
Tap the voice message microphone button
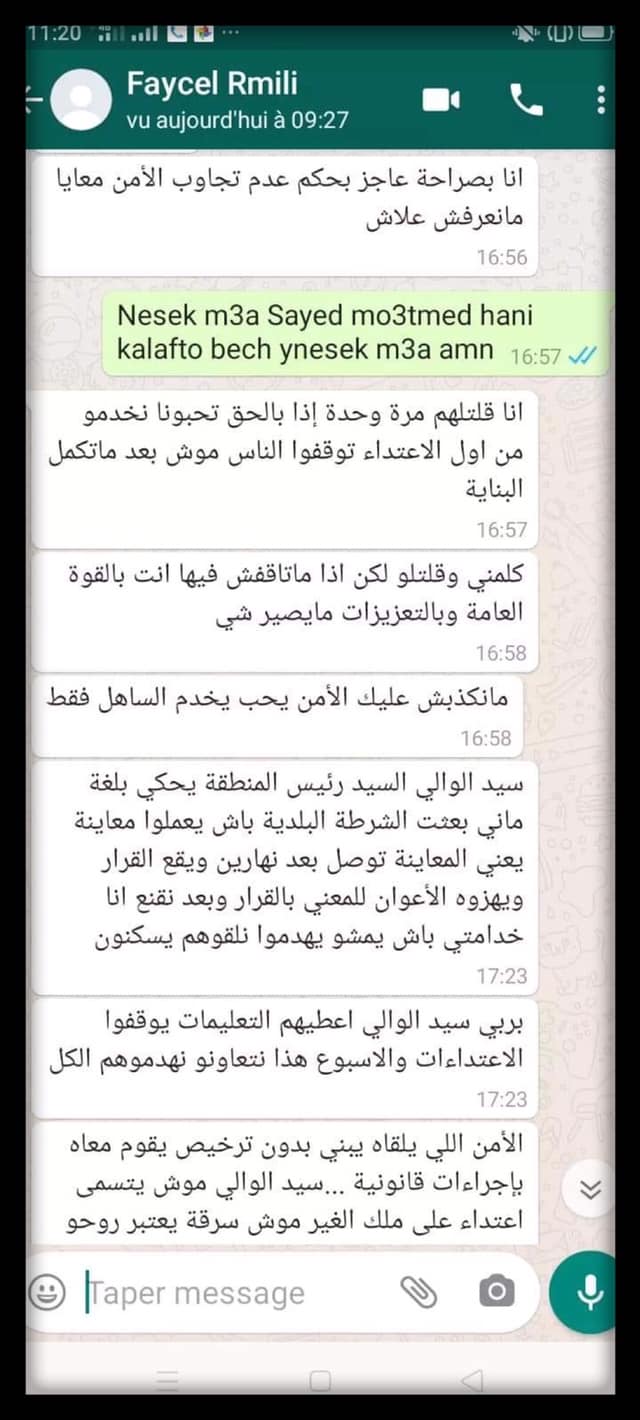tap(588, 1293)
